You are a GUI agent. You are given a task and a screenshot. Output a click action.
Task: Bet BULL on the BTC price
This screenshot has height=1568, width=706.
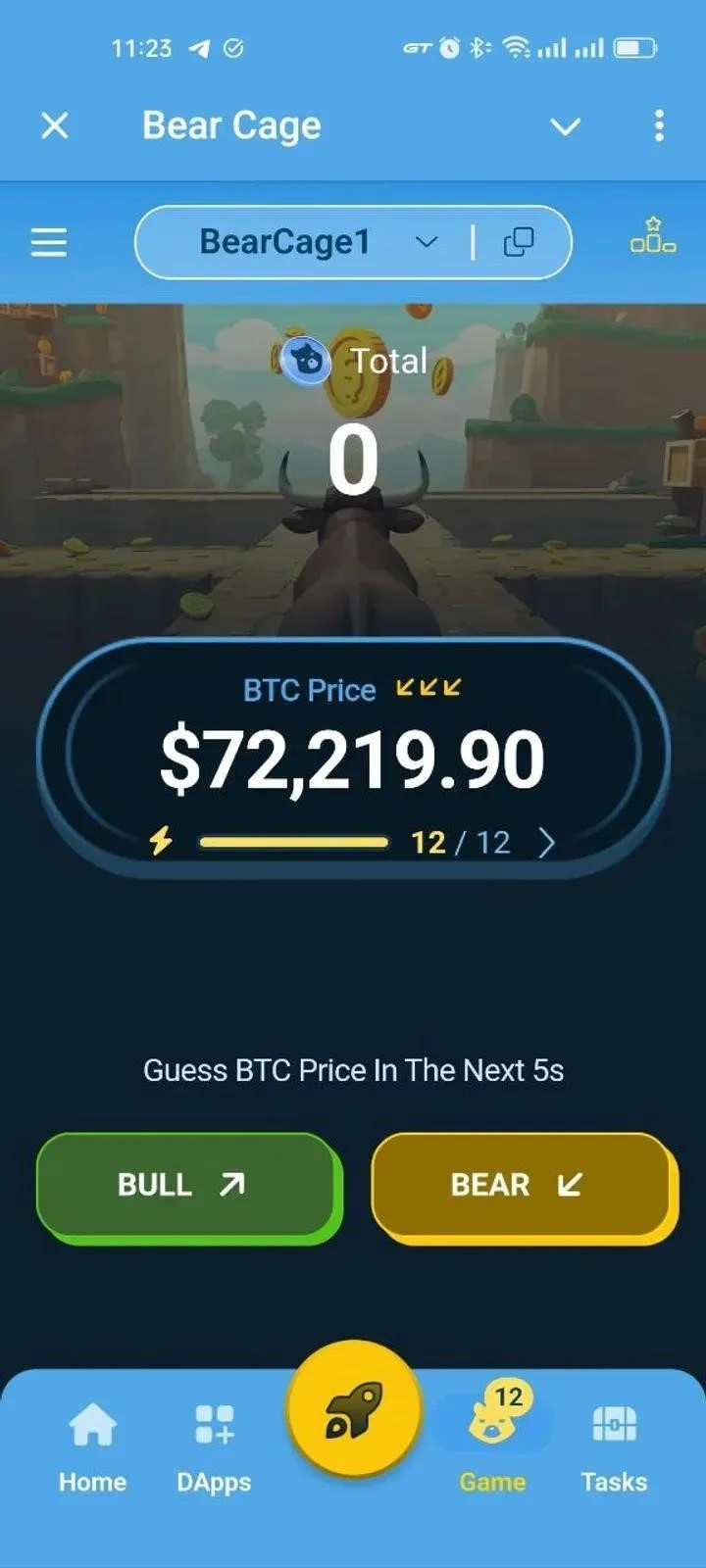pyautogui.click(x=188, y=1186)
